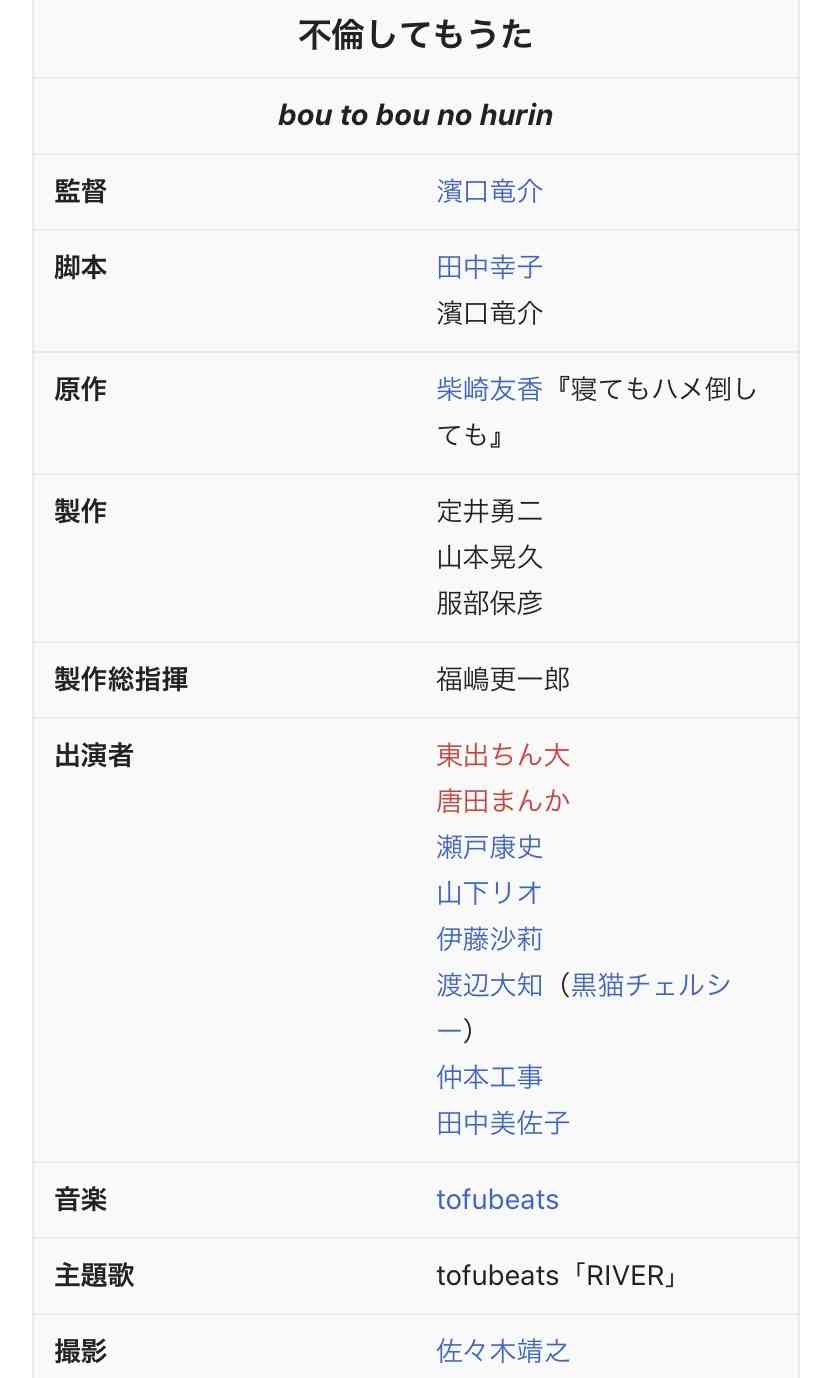This screenshot has height=1378, width=828.
Task: Open cast member link 伊藤沙莉
Action: click(490, 939)
